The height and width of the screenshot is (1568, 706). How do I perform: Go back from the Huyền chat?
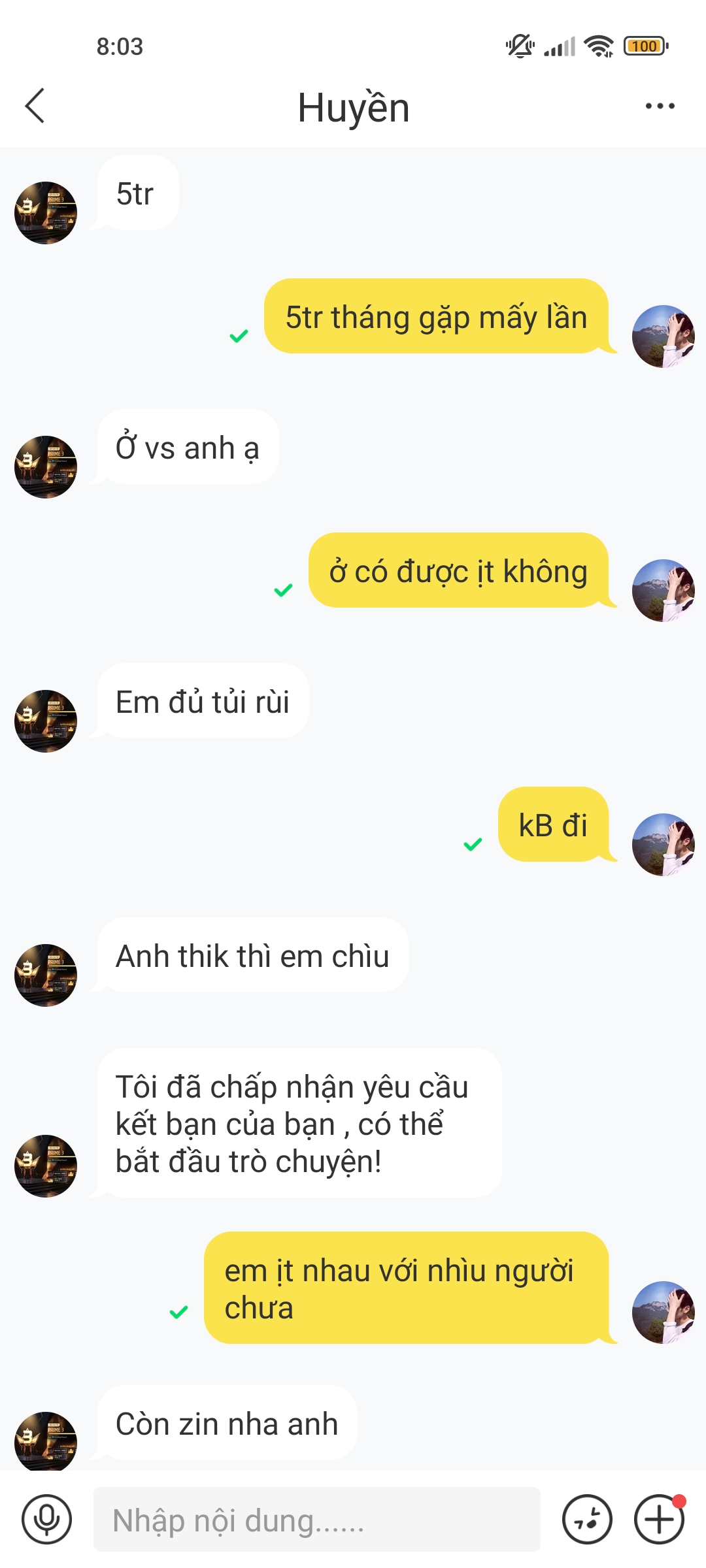click(35, 106)
